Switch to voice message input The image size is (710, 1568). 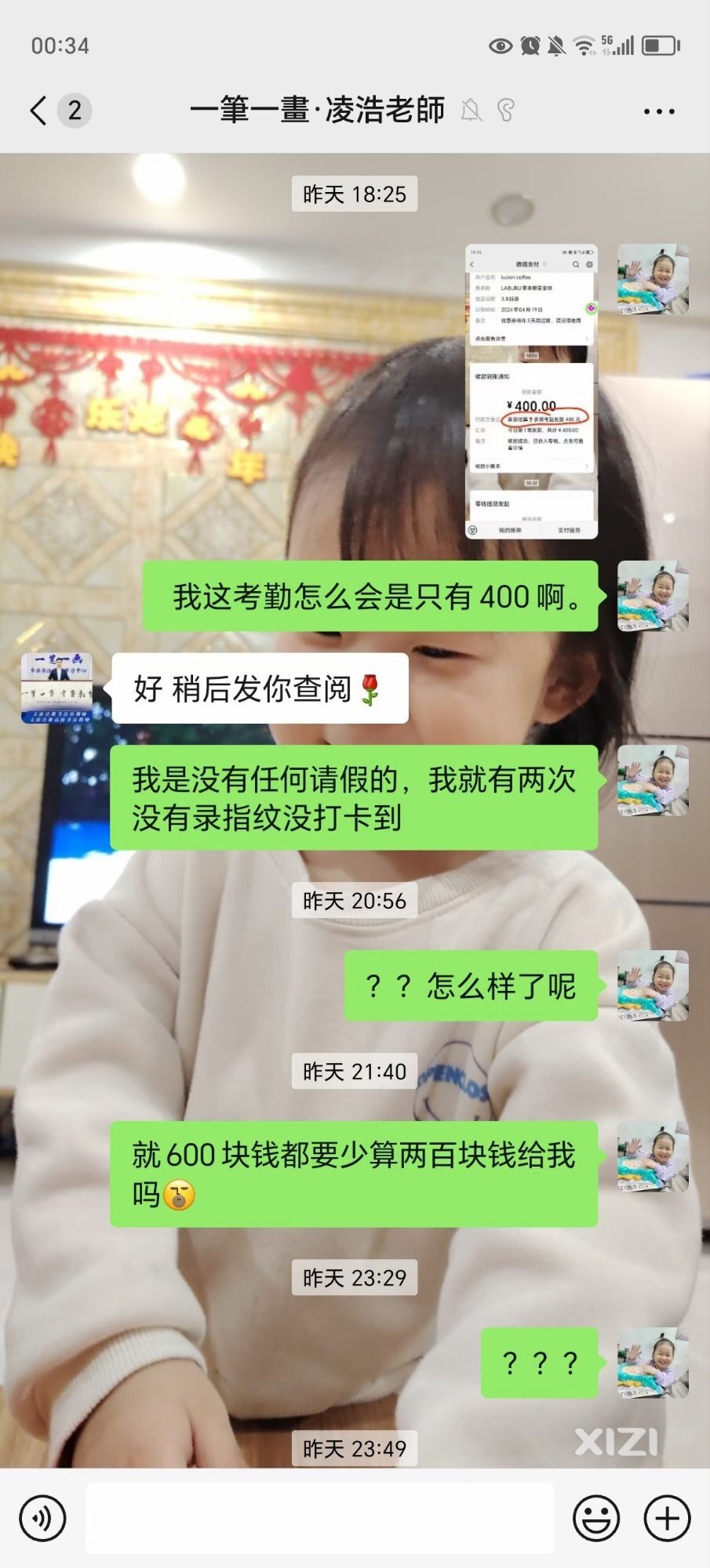(x=42, y=1518)
